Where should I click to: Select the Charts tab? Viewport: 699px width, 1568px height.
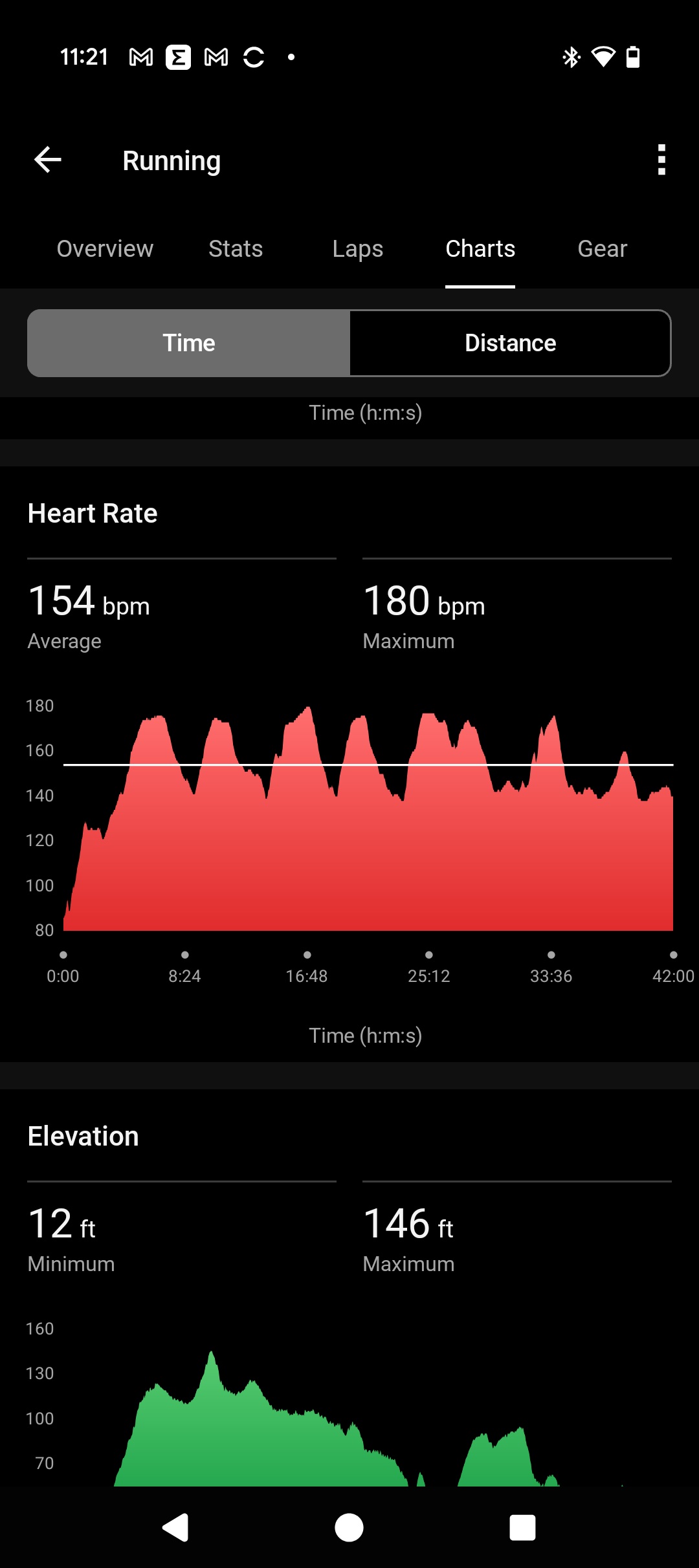point(480,249)
